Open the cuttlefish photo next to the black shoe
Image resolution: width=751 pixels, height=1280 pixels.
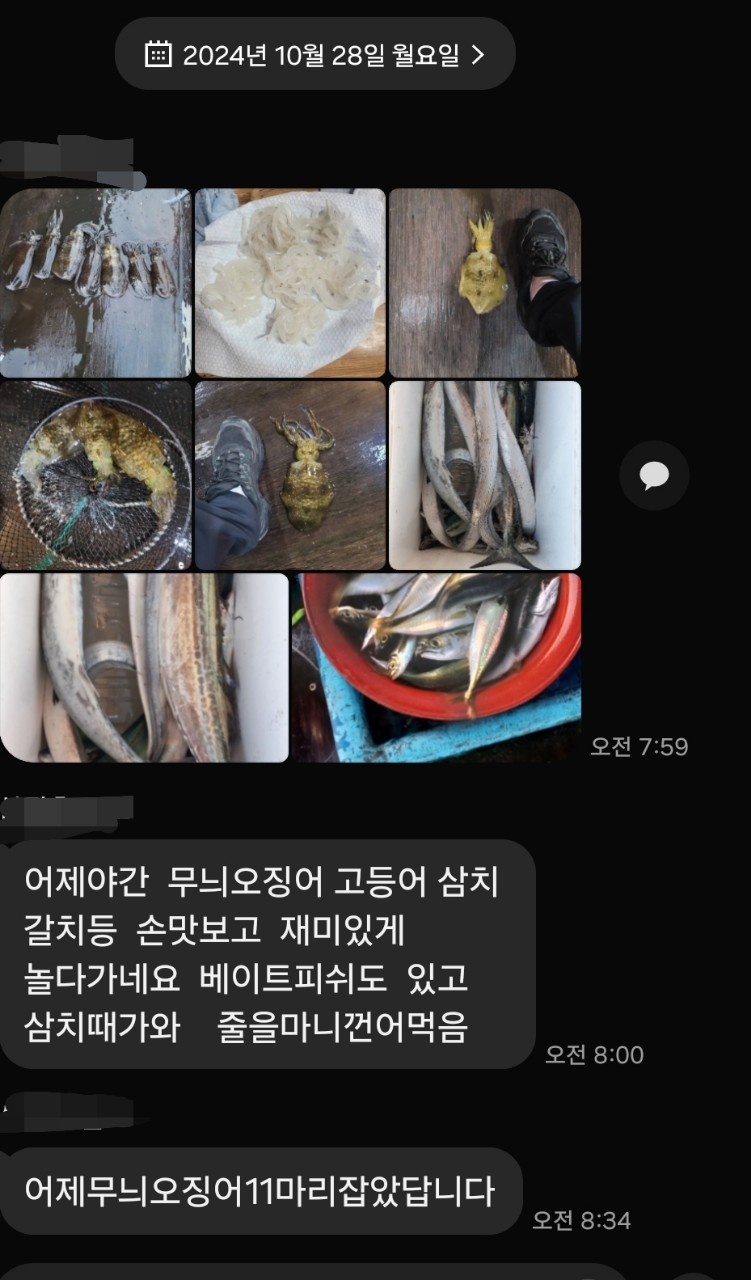tap(484, 282)
